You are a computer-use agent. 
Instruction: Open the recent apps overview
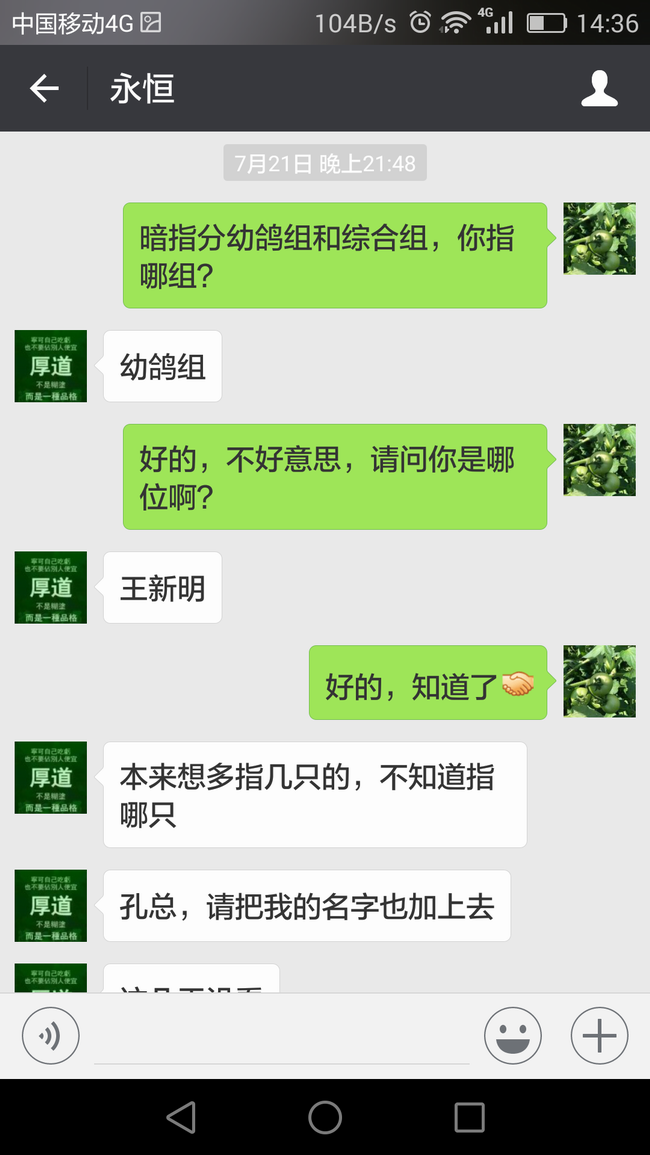(469, 1117)
